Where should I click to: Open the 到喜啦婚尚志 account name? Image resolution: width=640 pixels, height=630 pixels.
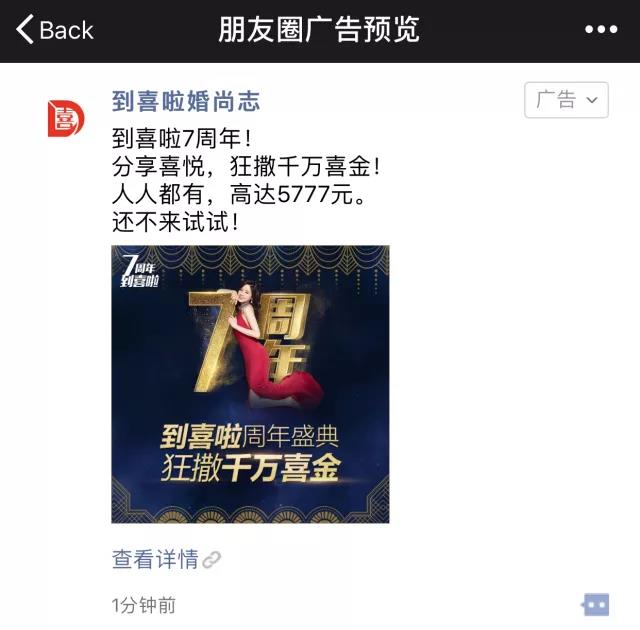pos(186,101)
